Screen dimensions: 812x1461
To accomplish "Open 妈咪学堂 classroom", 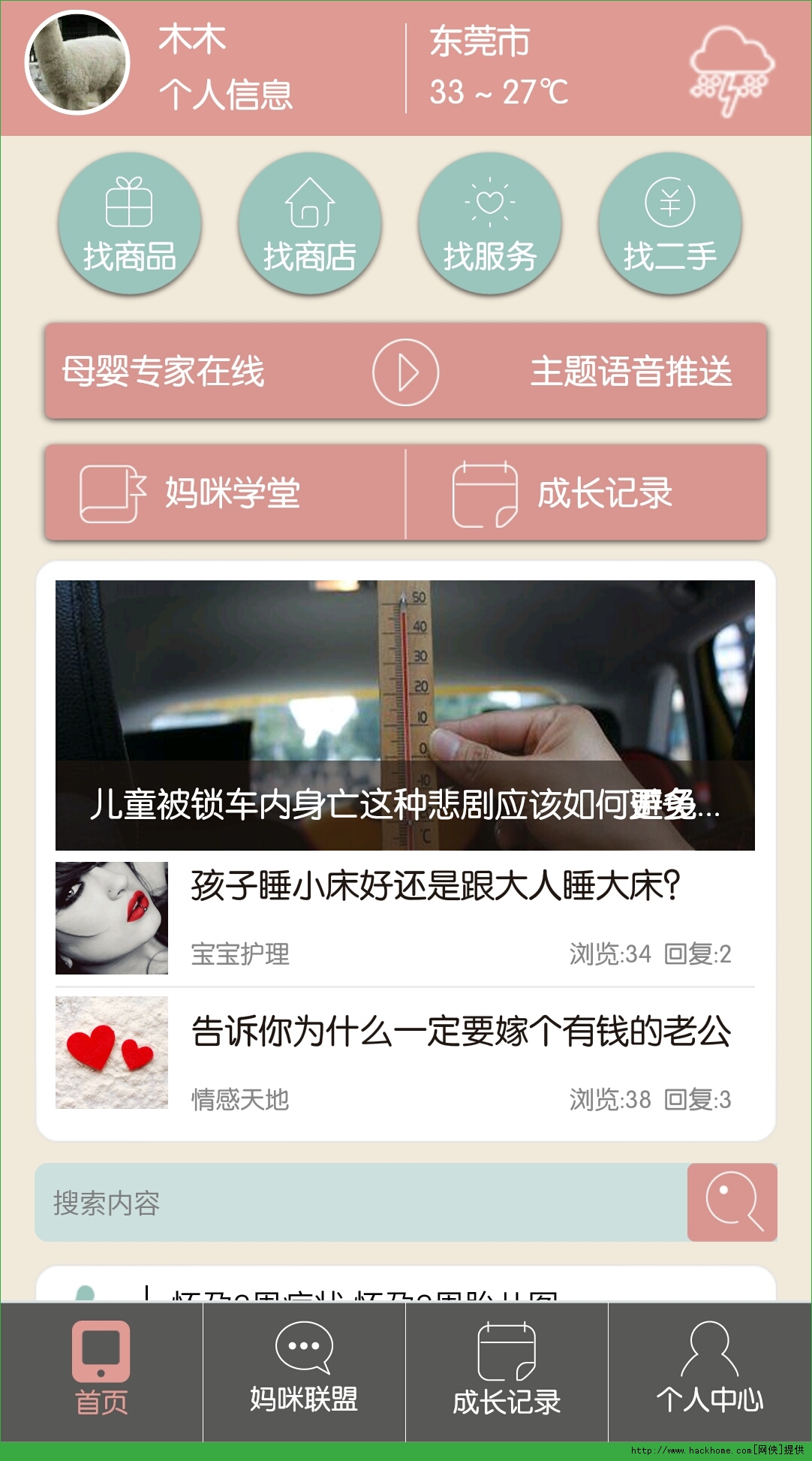I will [x=225, y=493].
